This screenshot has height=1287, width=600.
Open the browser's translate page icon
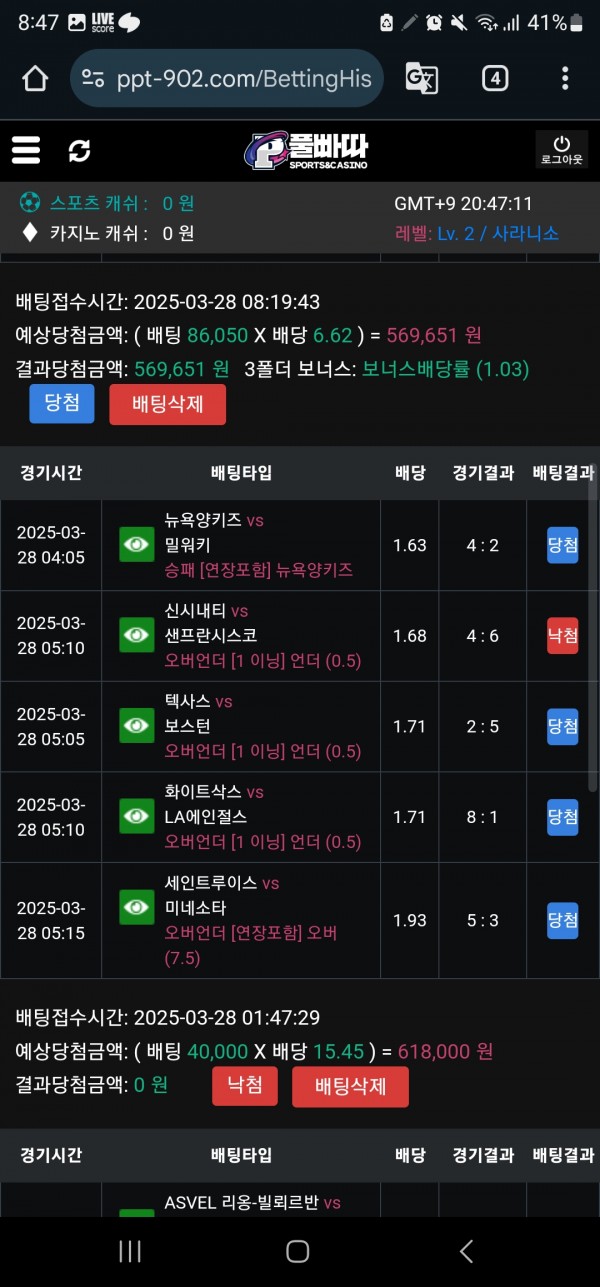(421, 79)
